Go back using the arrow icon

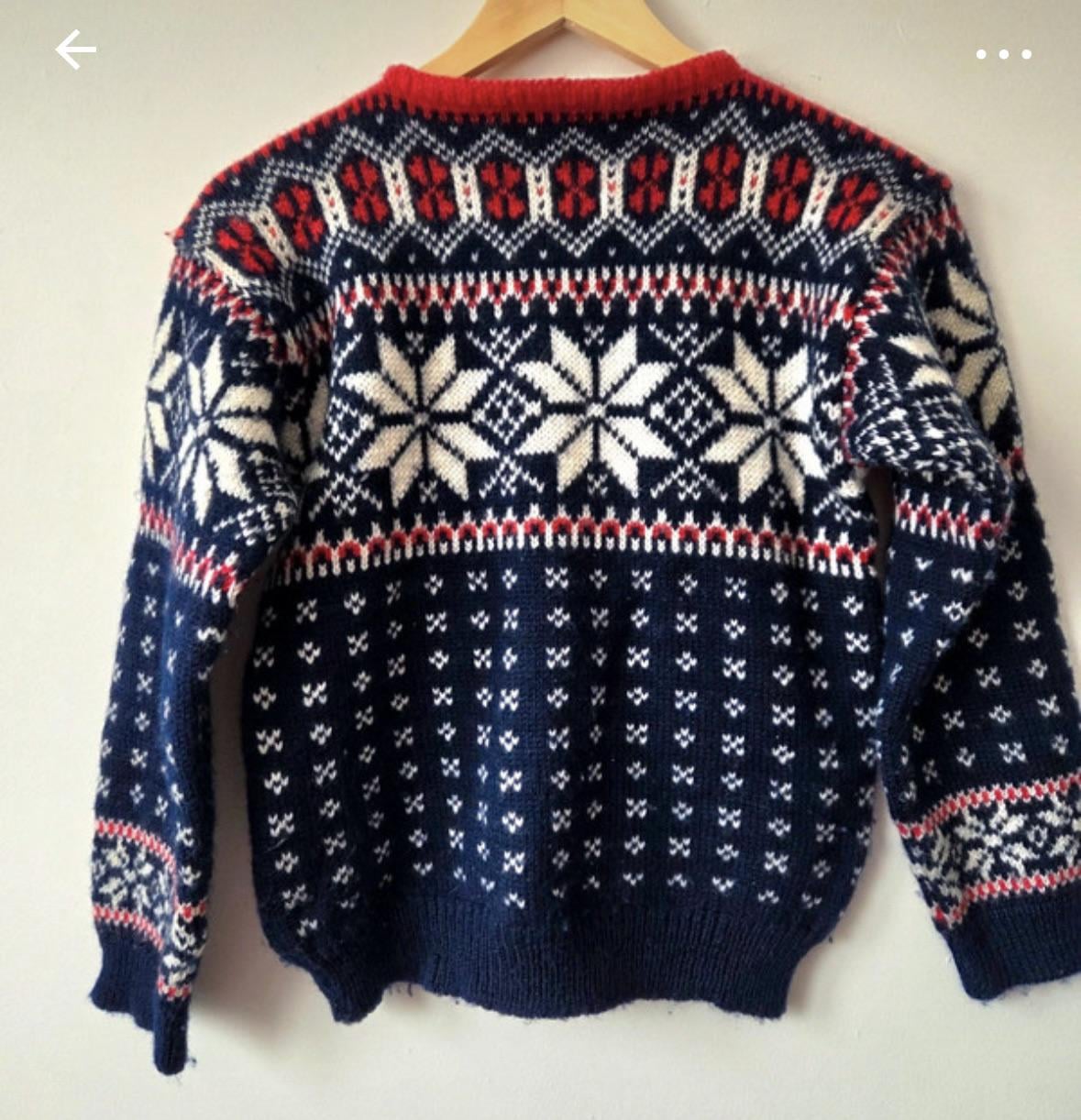[x=75, y=50]
